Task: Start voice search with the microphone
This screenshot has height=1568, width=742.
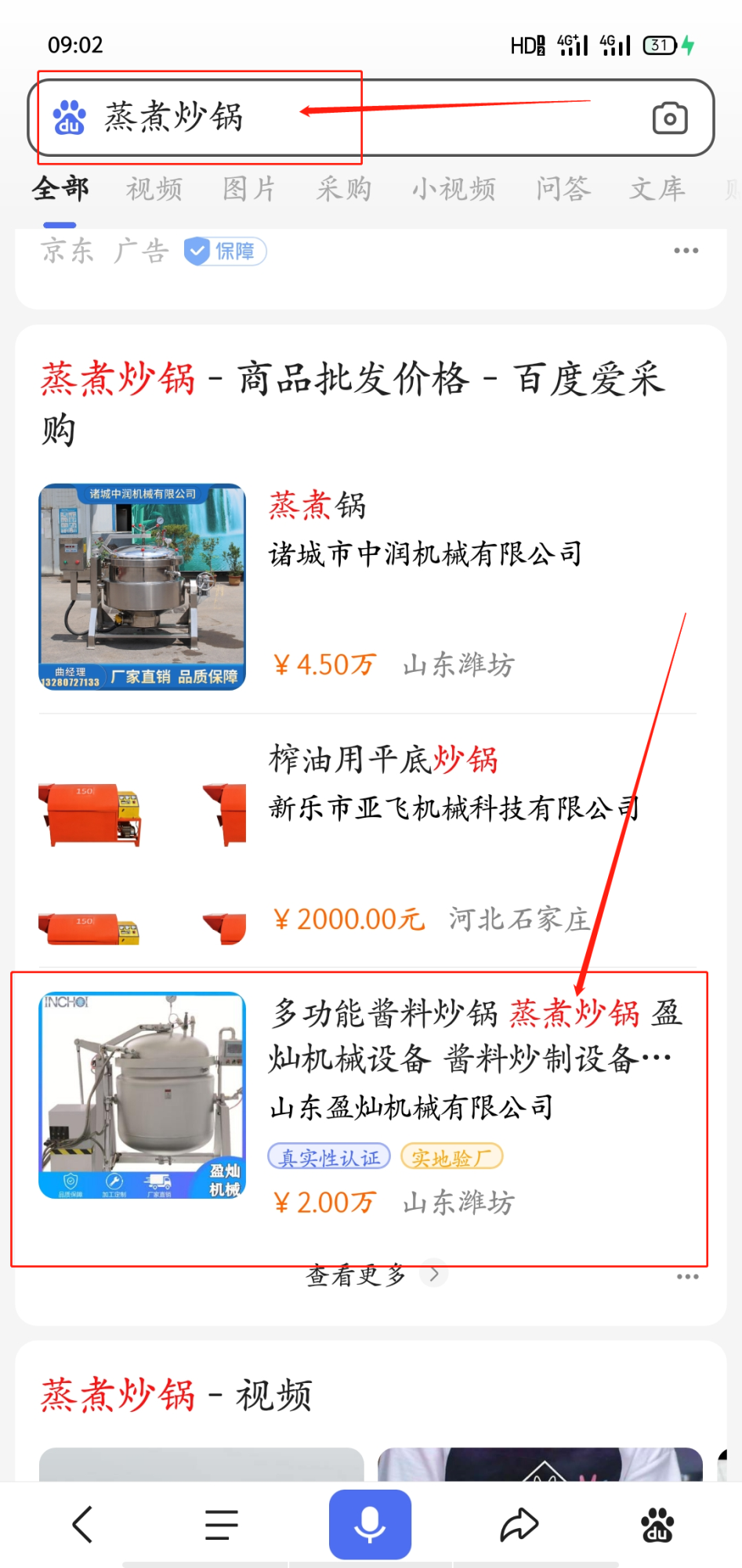Action: (x=370, y=1524)
